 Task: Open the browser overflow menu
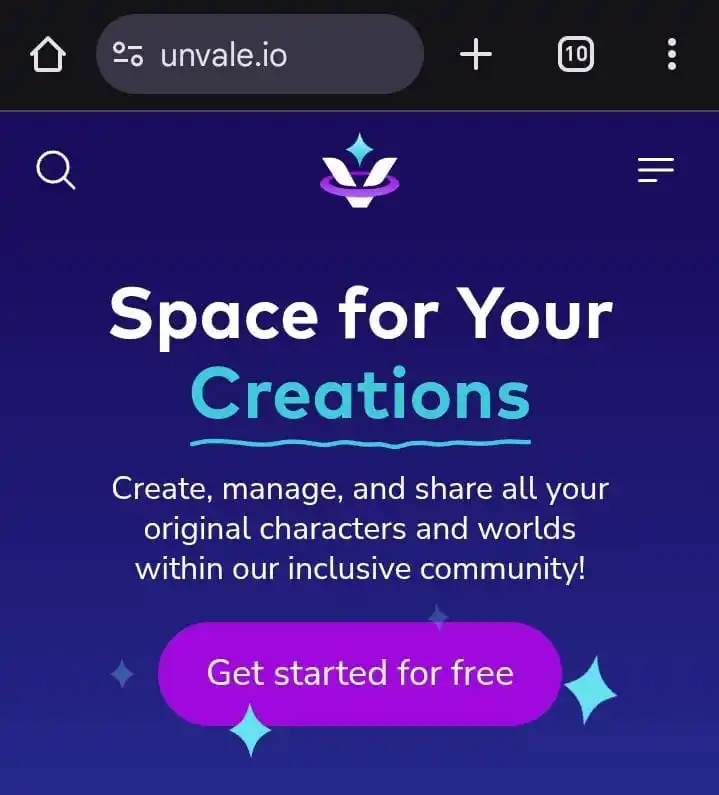tap(671, 54)
